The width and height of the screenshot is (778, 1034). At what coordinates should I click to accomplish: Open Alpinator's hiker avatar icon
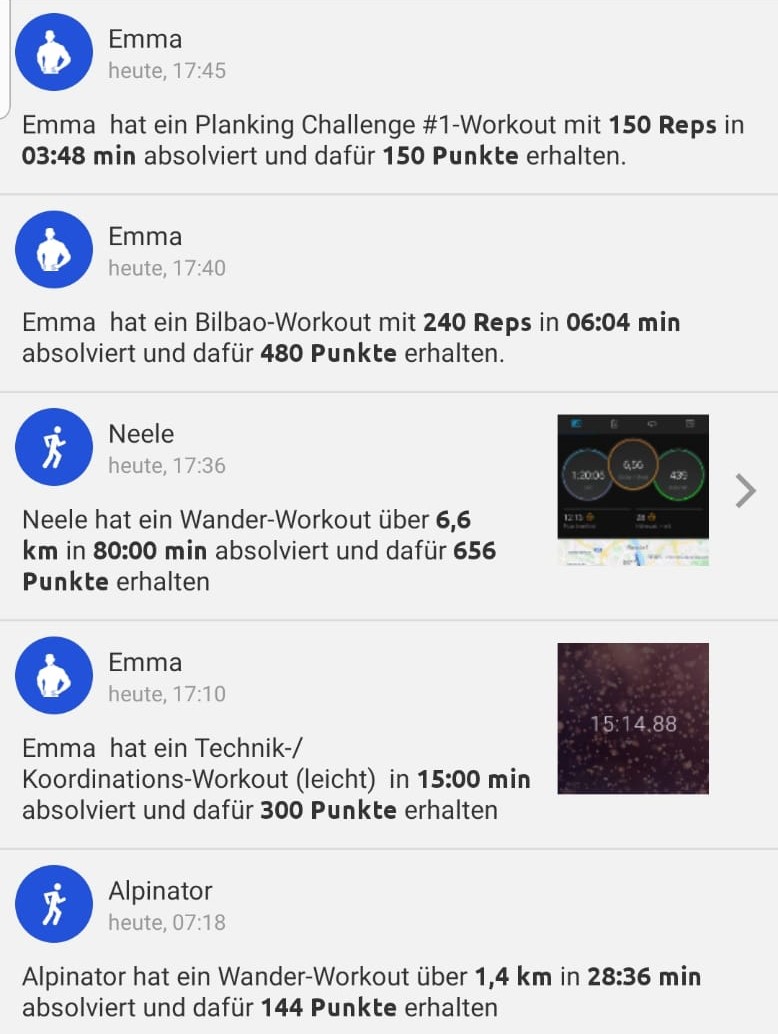tap(54, 904)
